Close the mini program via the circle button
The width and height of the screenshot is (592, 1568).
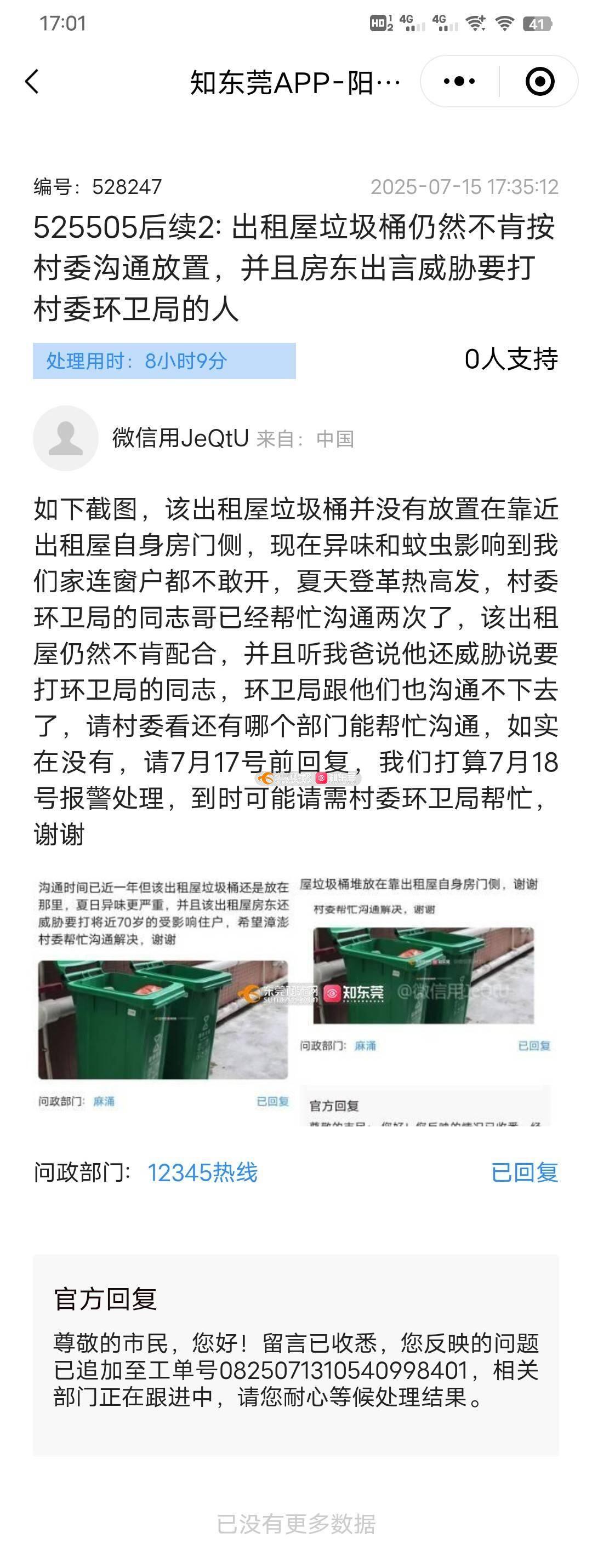coord(539,82)
